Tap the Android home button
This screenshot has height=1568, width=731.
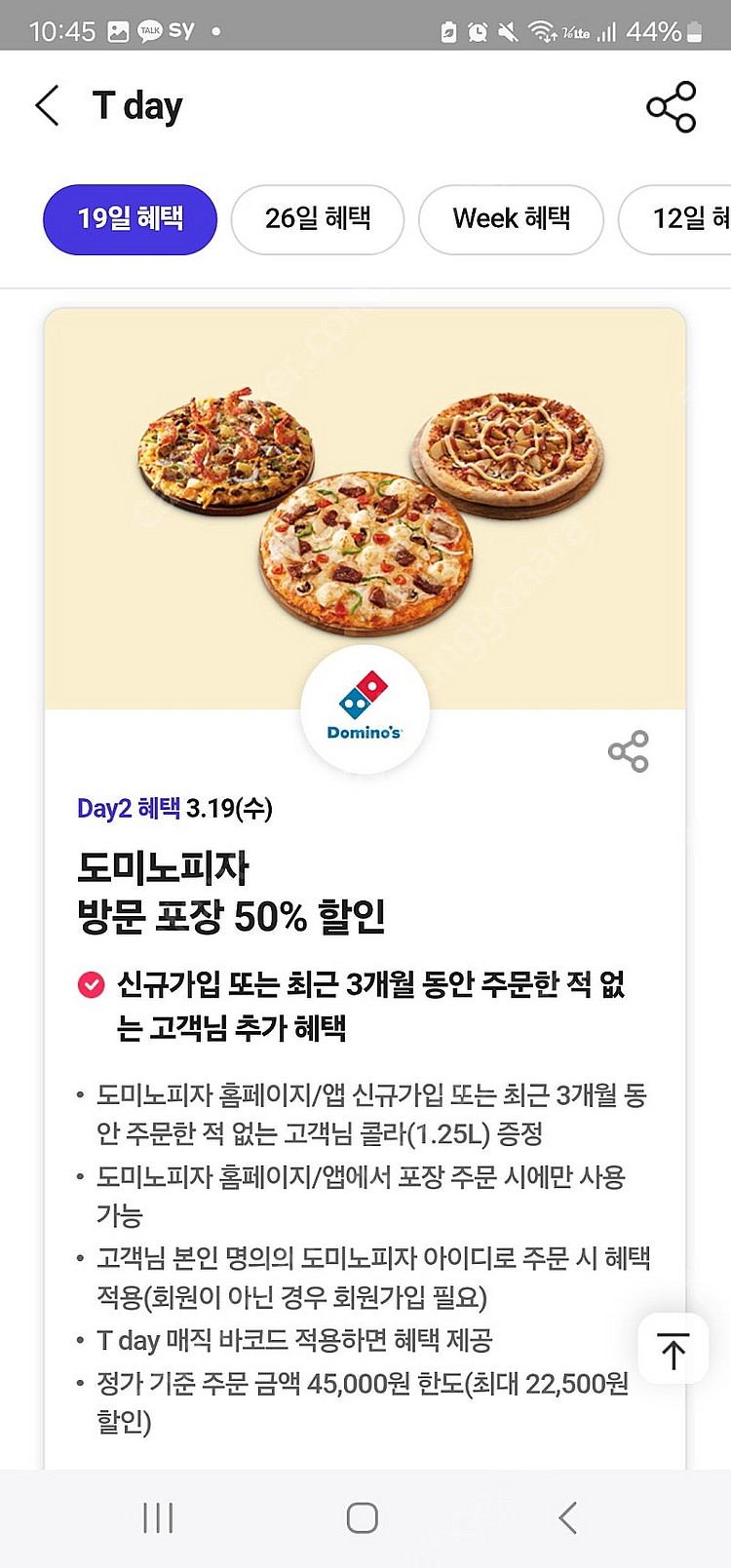pos(361,1516)
